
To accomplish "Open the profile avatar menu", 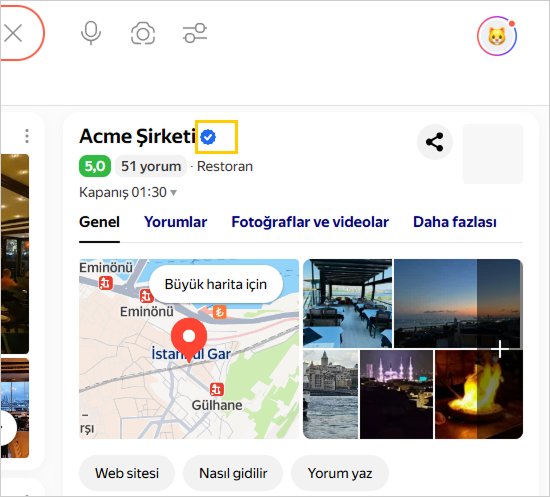I will (497, 36).
